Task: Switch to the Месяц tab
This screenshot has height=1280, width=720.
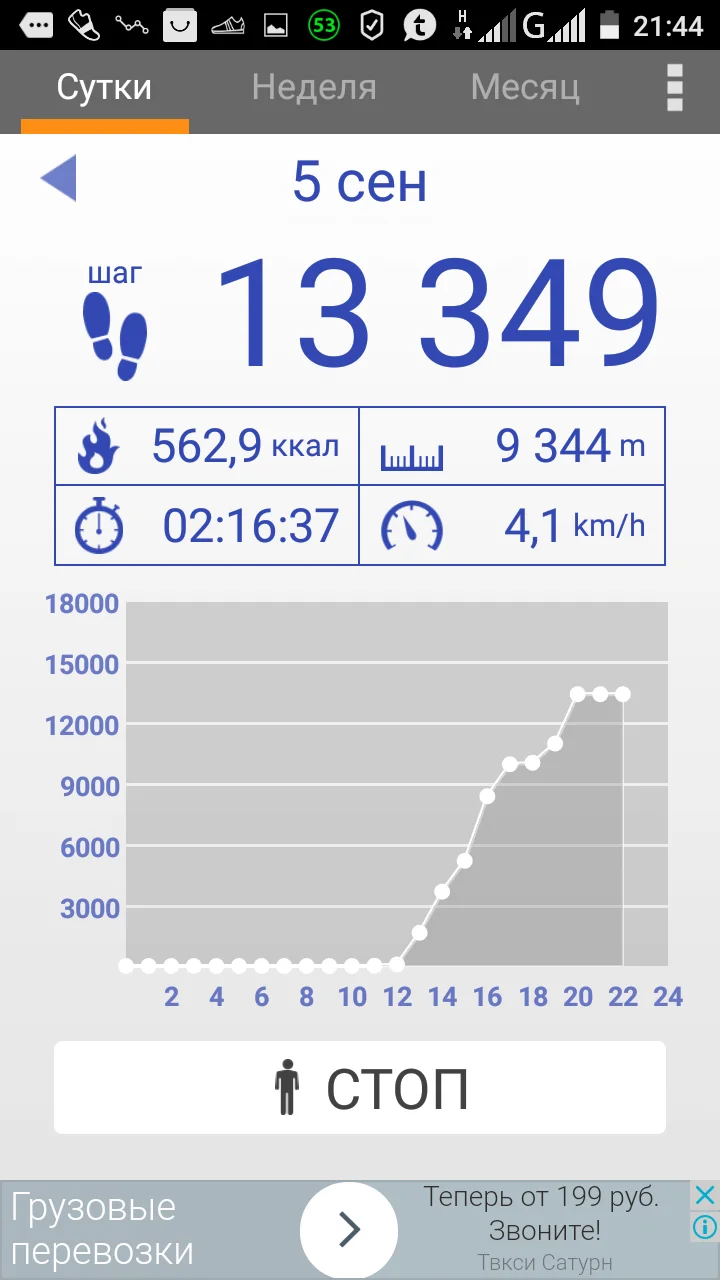Action: pos(525,88)
